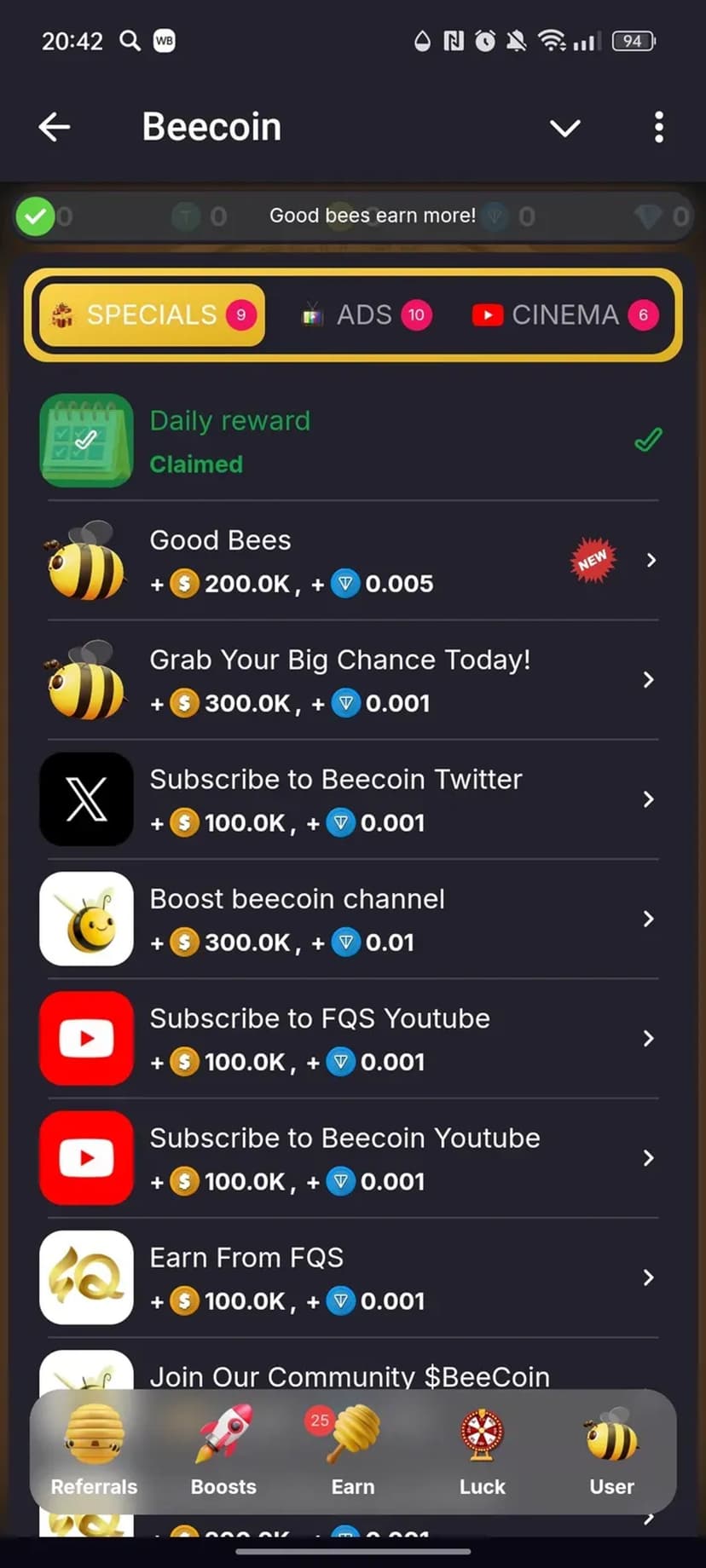The height and width of the screenshot is (1568, 706).
Task: Go to the Referrals section
Action: 94,1450
